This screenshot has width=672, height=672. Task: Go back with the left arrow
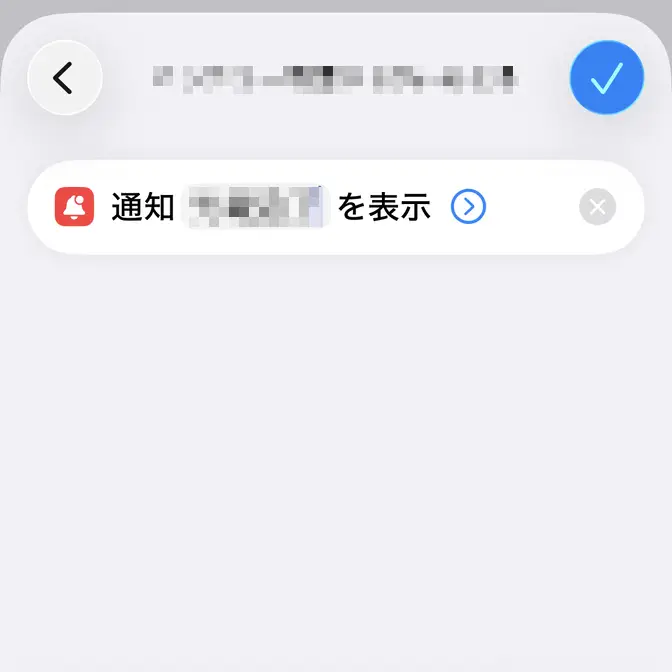[x=65, y=77]
